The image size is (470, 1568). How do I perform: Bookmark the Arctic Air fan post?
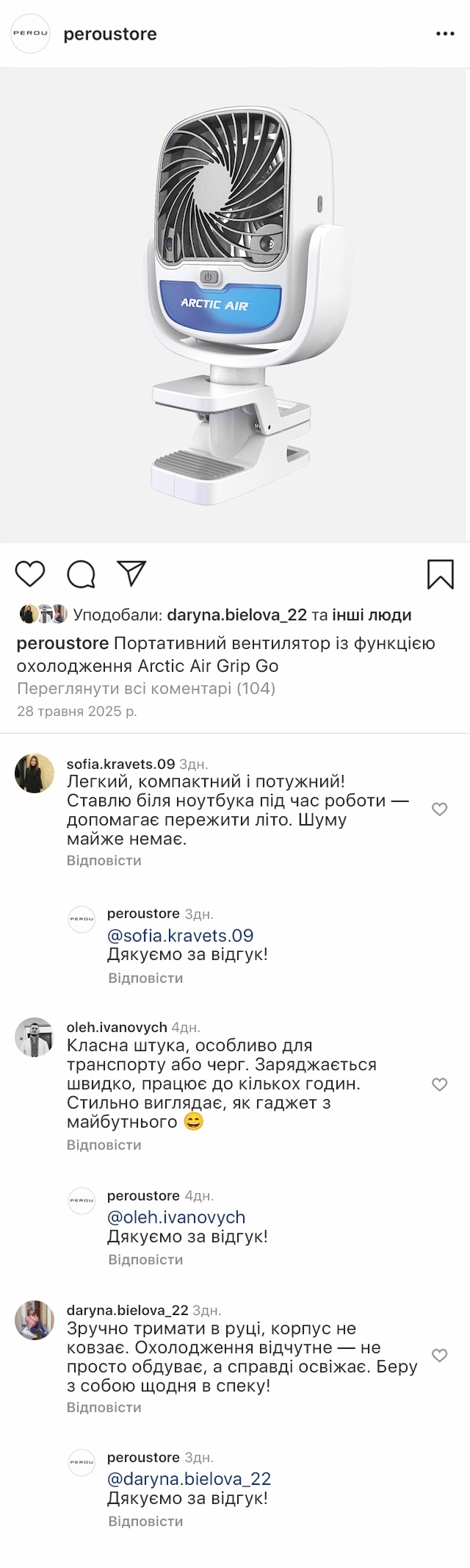coord(441,574)
